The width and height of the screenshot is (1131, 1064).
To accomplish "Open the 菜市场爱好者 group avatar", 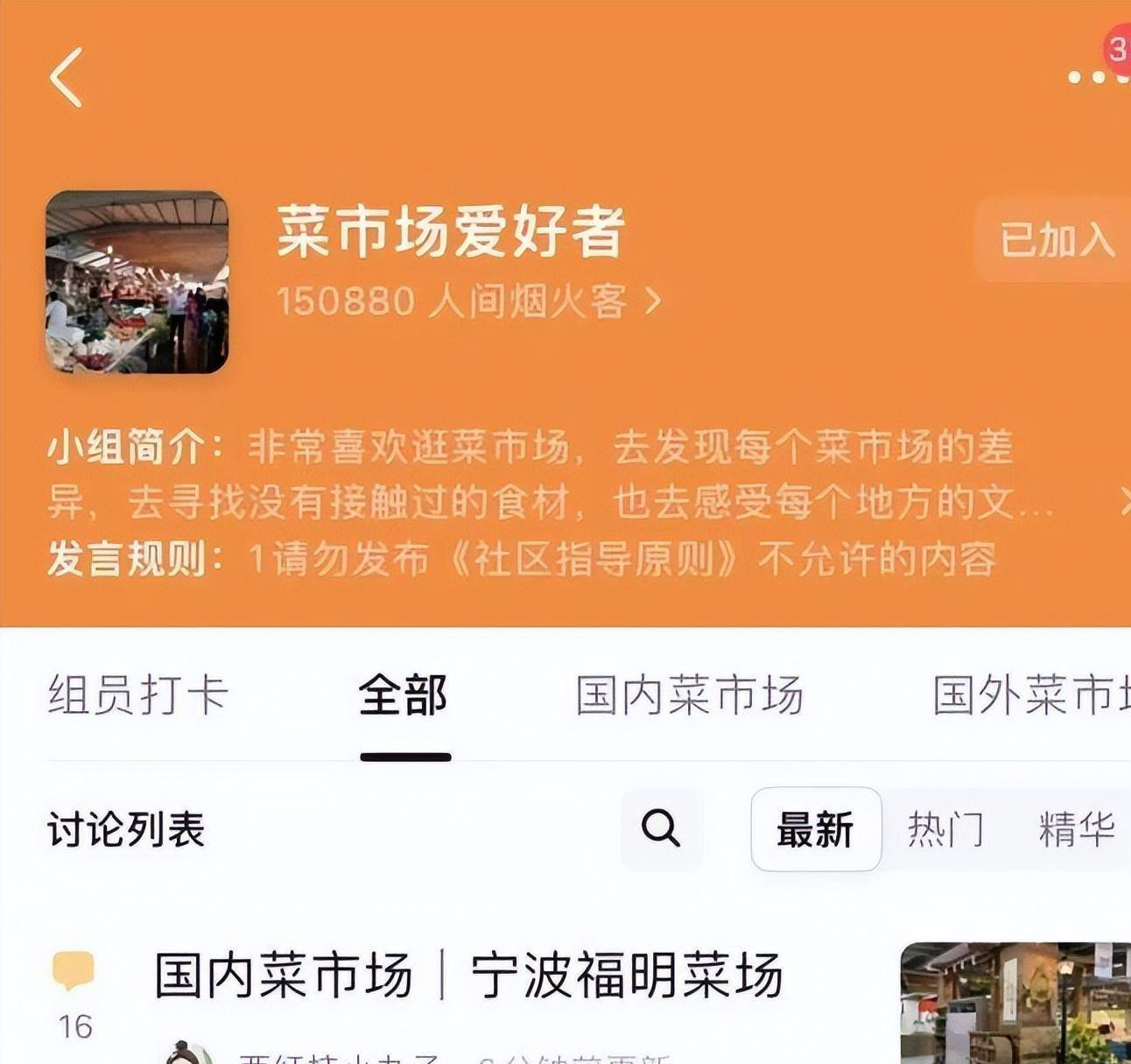I will [x=137, y=282].
